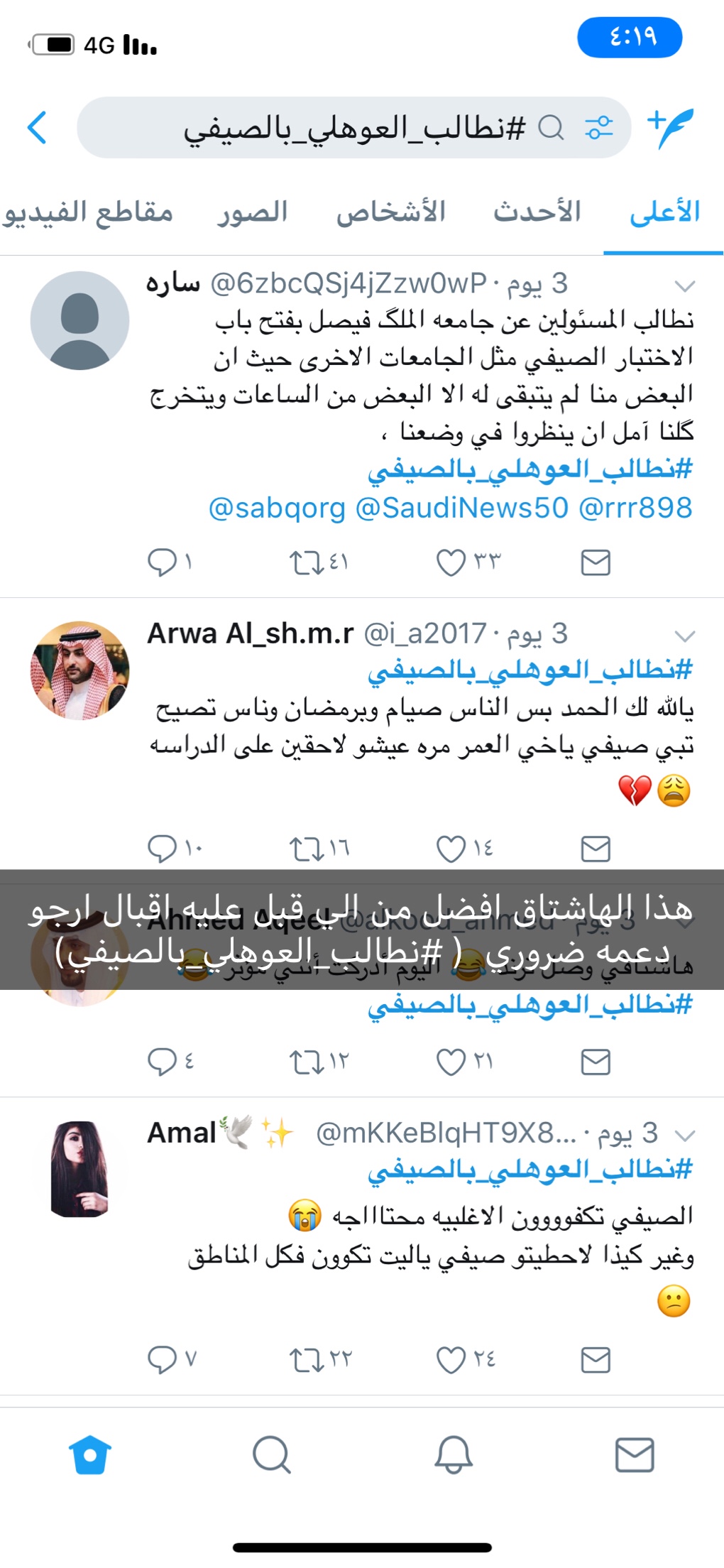Share Amal's tweet via message envelope

point(596,1360)
